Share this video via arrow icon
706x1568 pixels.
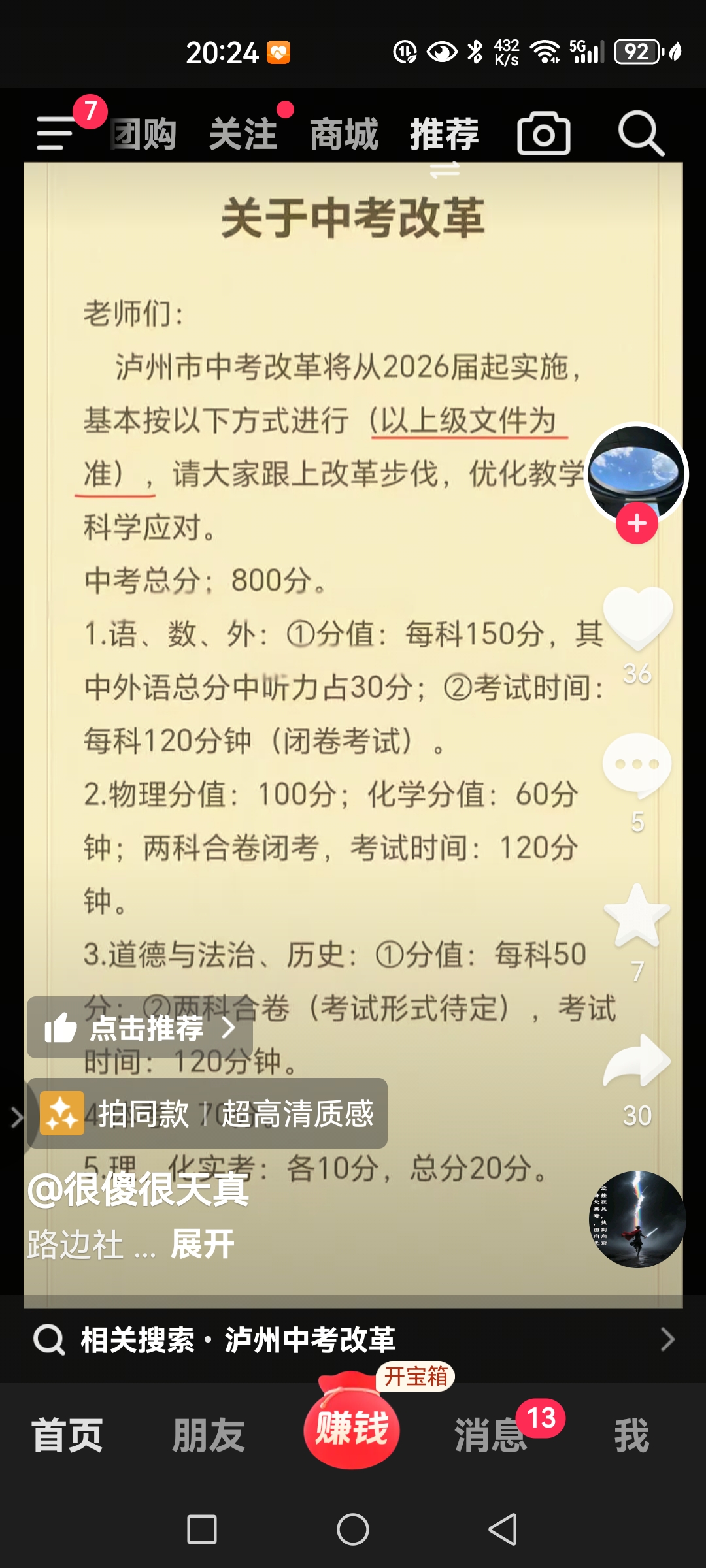click(637, 1062)
